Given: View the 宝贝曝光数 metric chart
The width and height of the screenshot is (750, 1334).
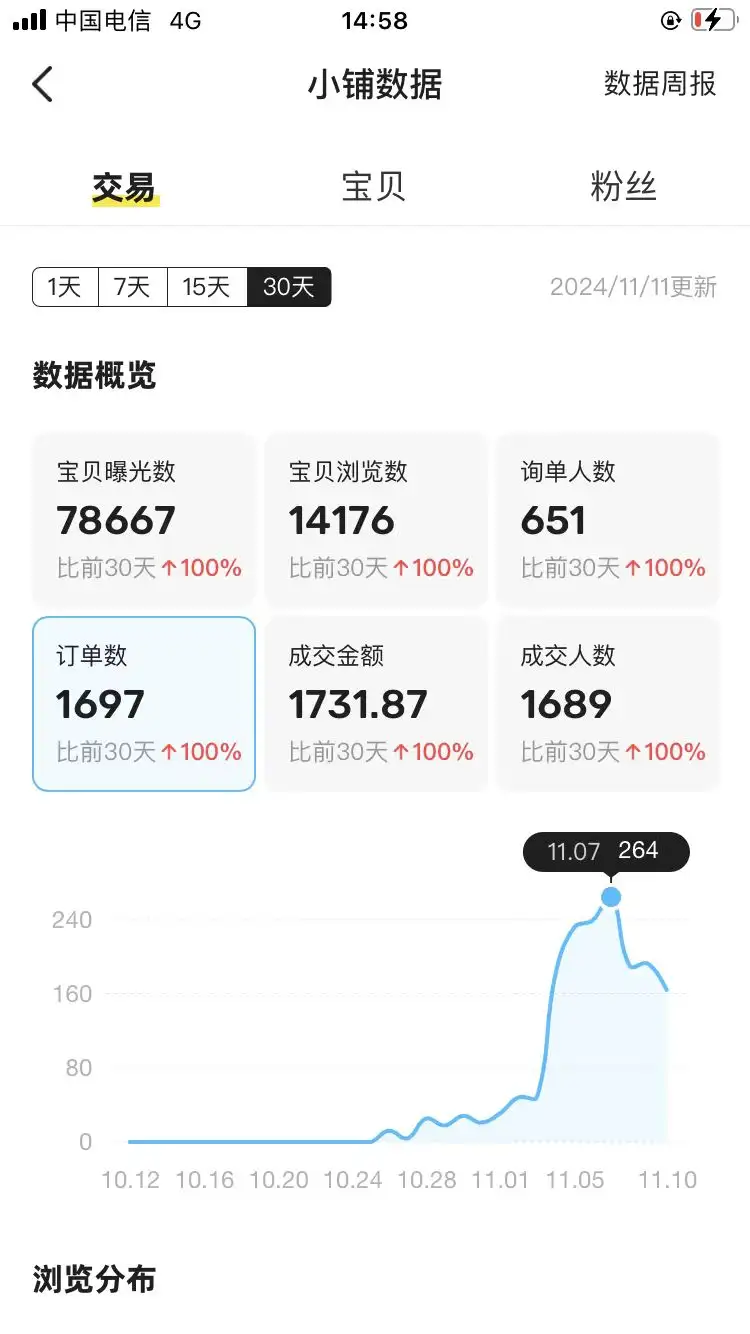Looking at the screenshot, I should pyautogui.click(x=144, y=520).
